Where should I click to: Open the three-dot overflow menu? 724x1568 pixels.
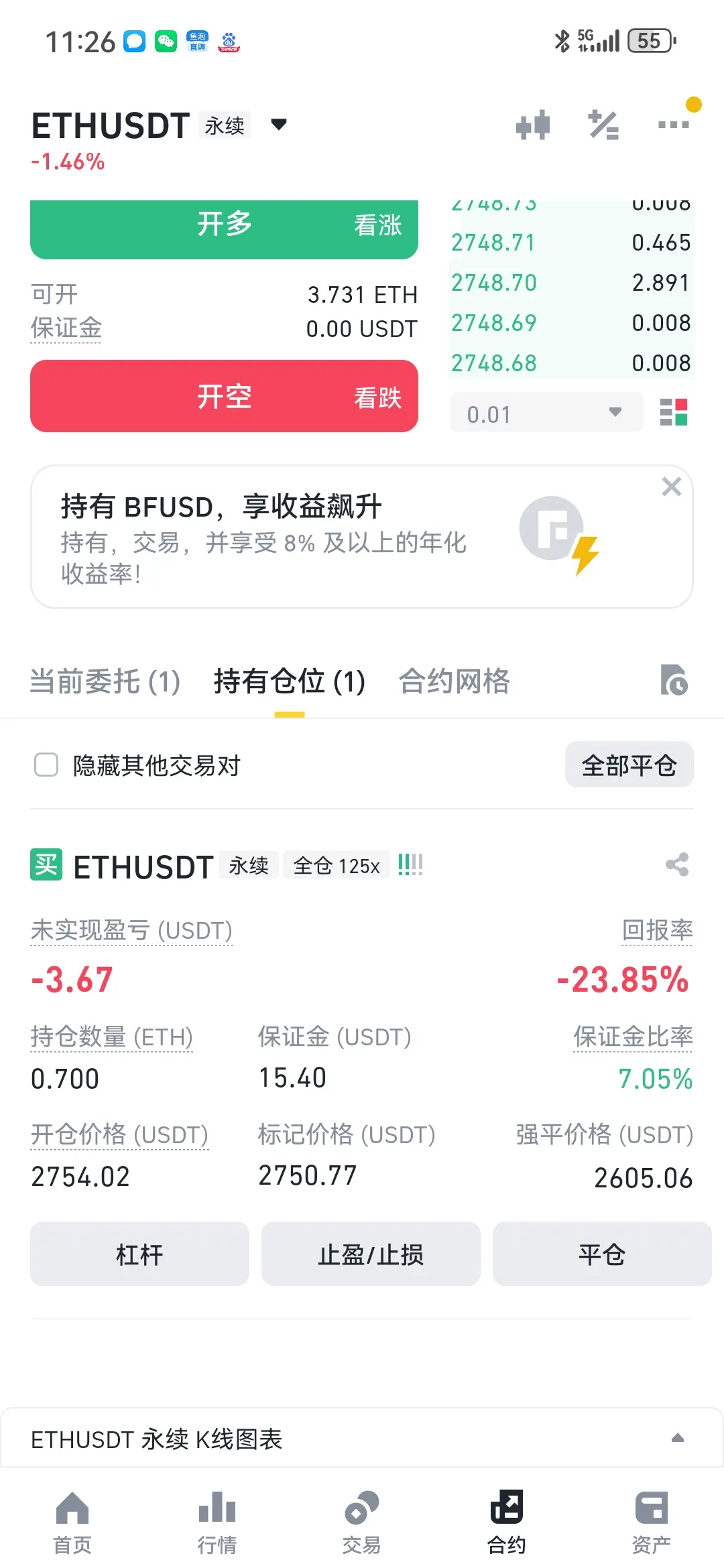click(674, 125)
